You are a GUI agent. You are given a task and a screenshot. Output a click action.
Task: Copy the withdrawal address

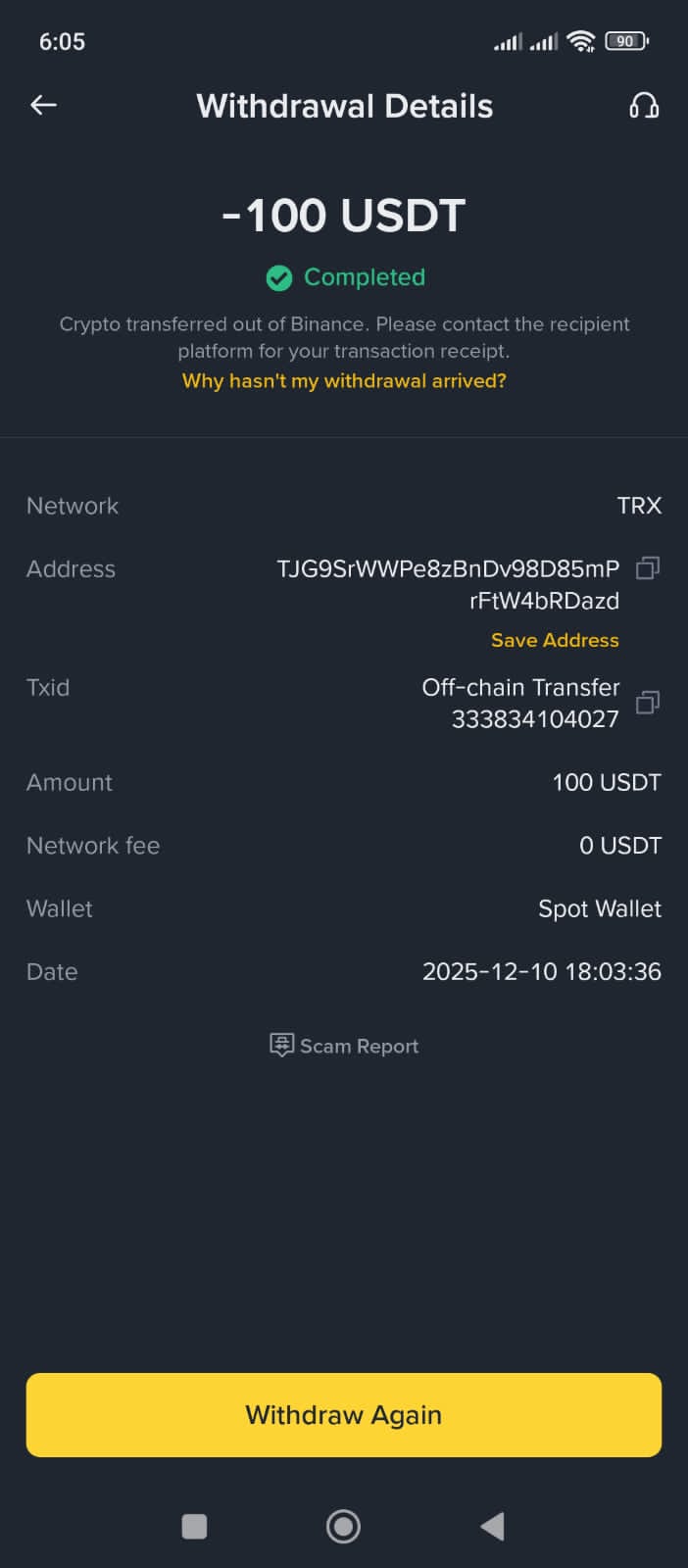coord(648,568)
